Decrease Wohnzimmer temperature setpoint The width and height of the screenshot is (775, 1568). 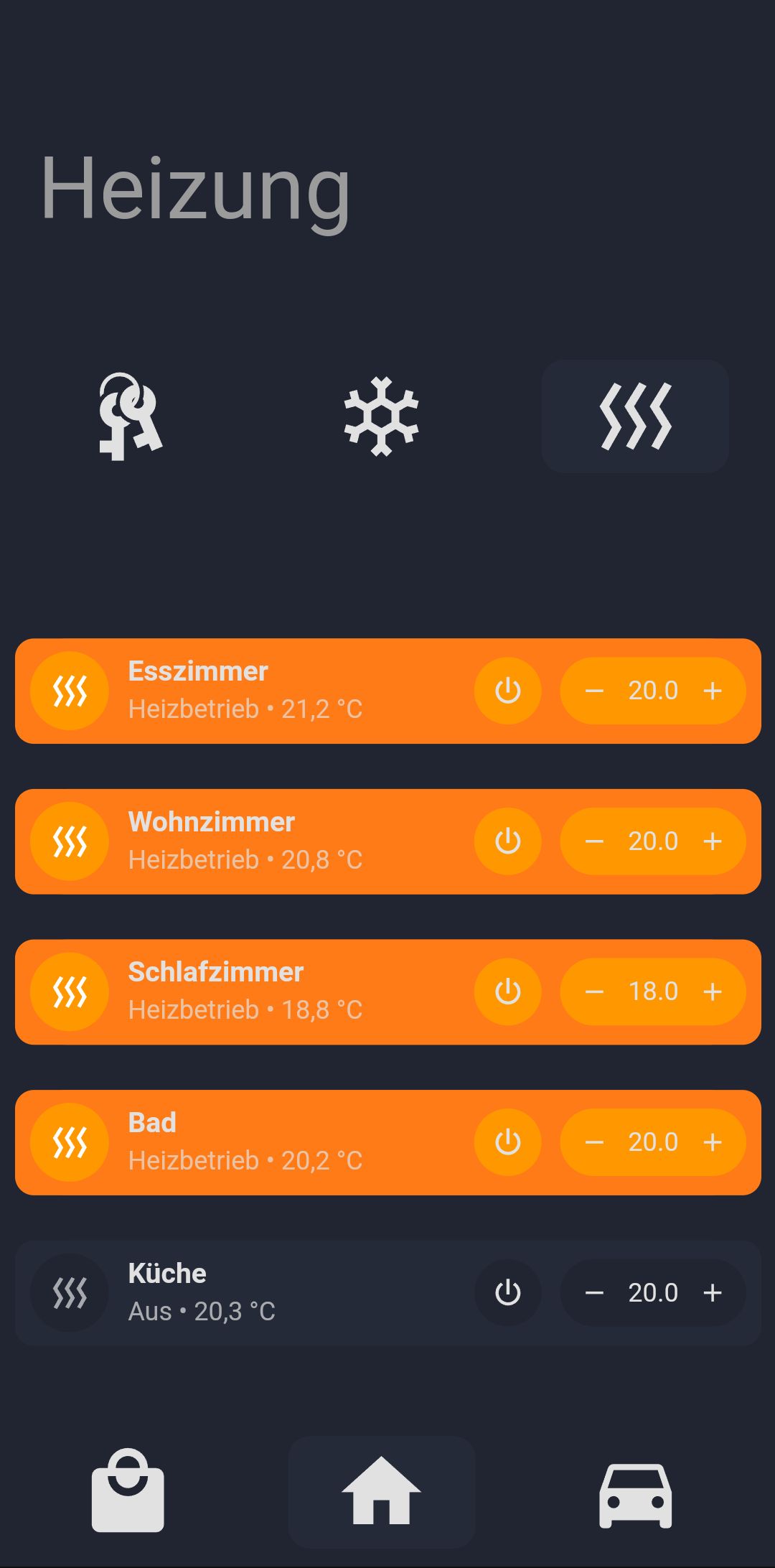594,841
